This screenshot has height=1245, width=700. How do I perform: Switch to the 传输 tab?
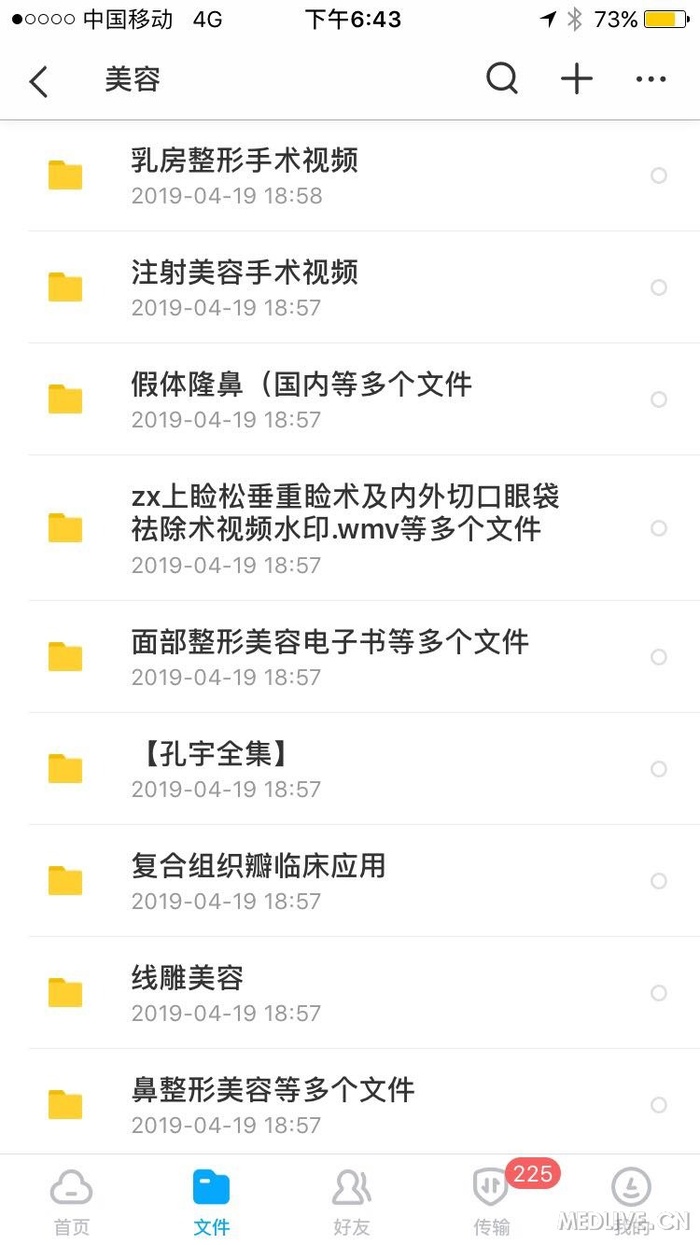pos(491,1200)
